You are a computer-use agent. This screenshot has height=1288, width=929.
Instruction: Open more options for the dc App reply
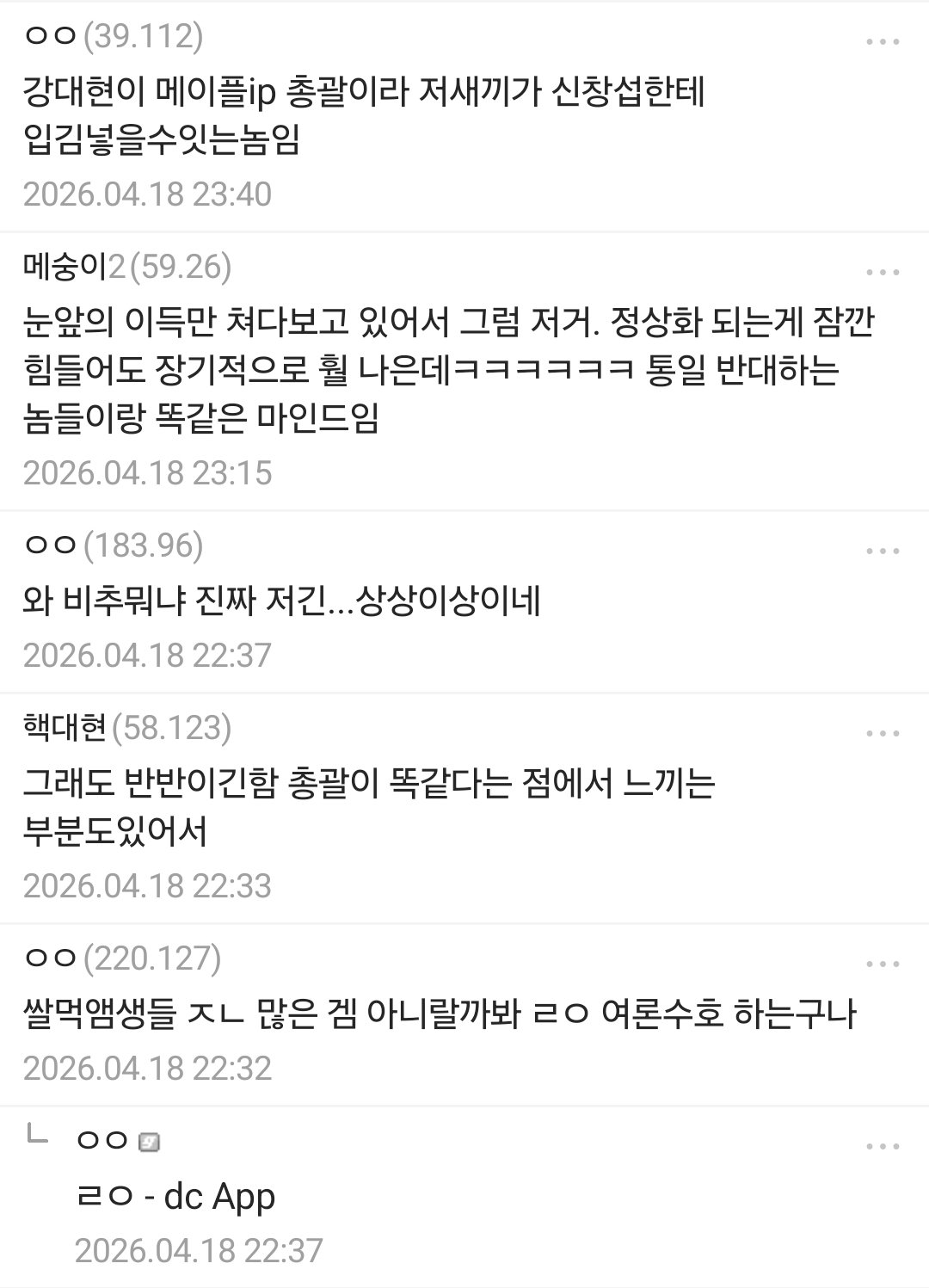point(883,1147)
